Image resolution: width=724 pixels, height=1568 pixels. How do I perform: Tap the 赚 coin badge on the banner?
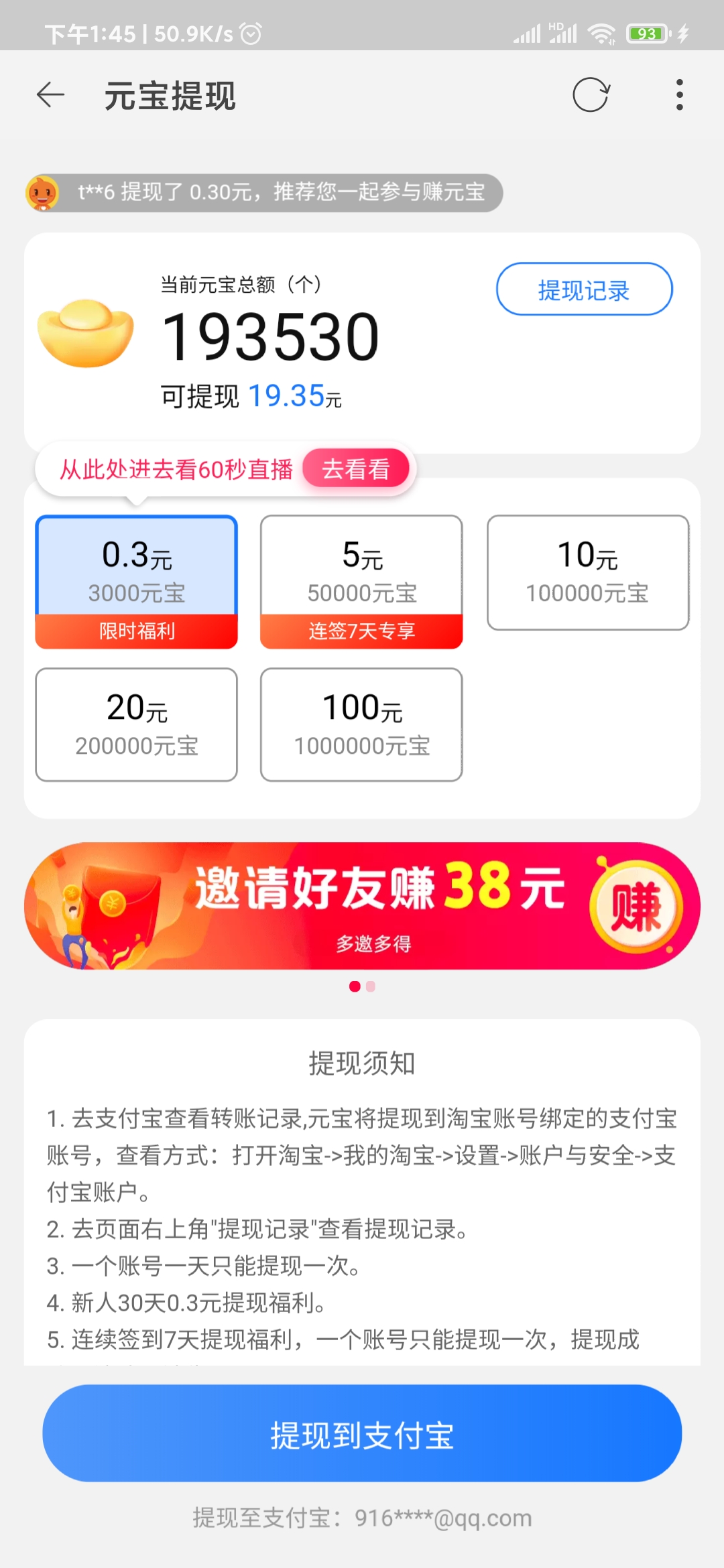click(x=635, y=905)
